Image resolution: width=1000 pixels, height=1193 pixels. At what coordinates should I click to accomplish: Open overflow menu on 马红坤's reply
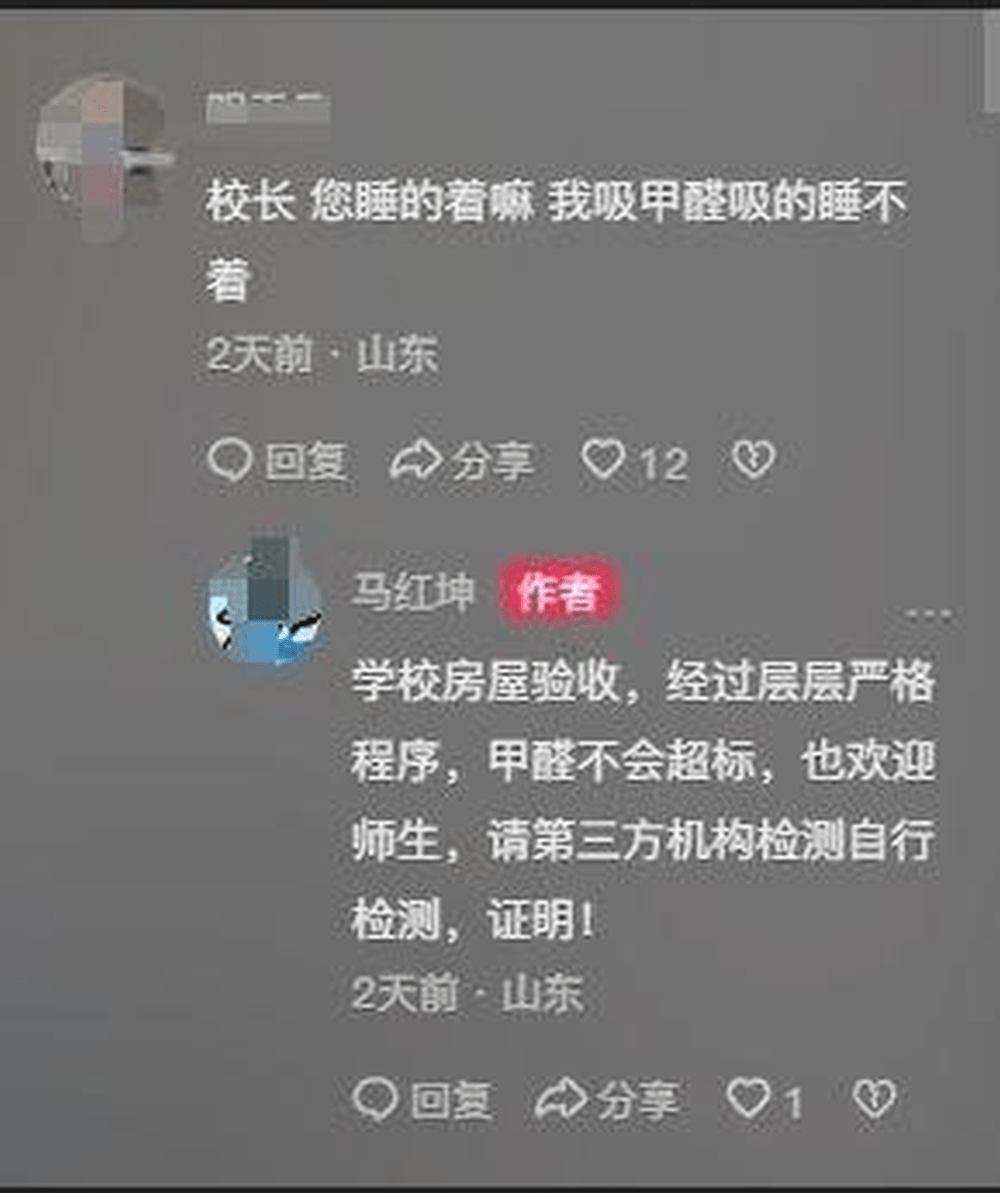927,614
